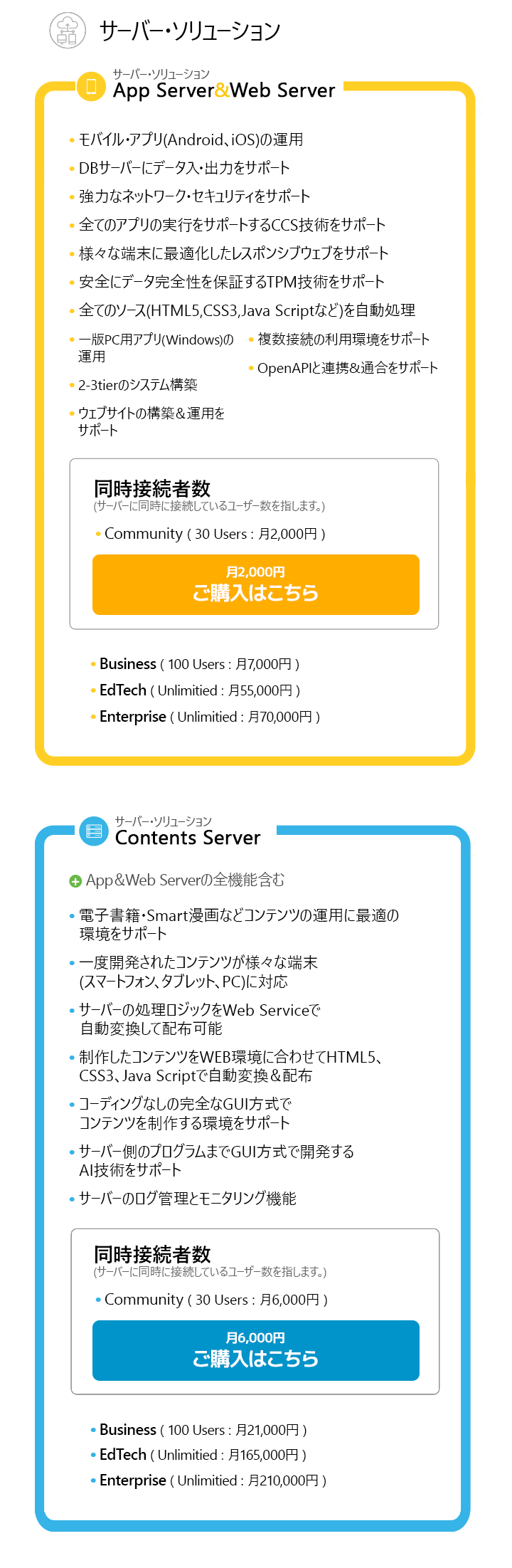Tap the orange 月2,000円 ご購入はこちら button
512x1568 pixels.
256,584
